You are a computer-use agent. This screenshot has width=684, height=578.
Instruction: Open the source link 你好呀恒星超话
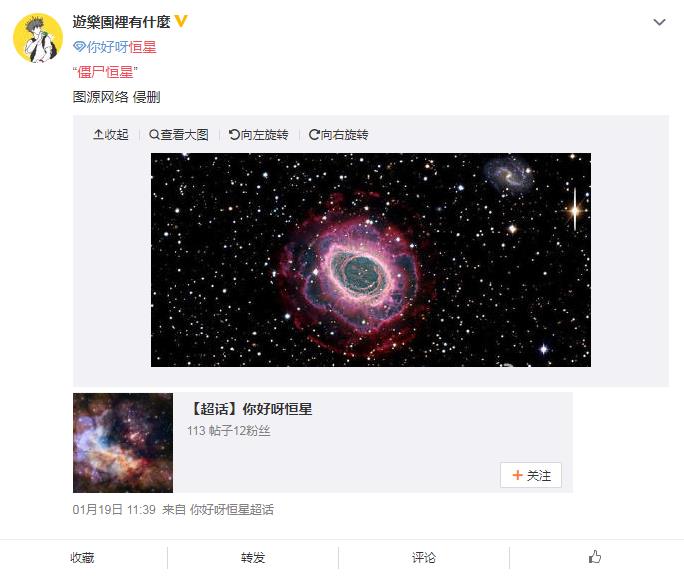(x=232, y=510)
